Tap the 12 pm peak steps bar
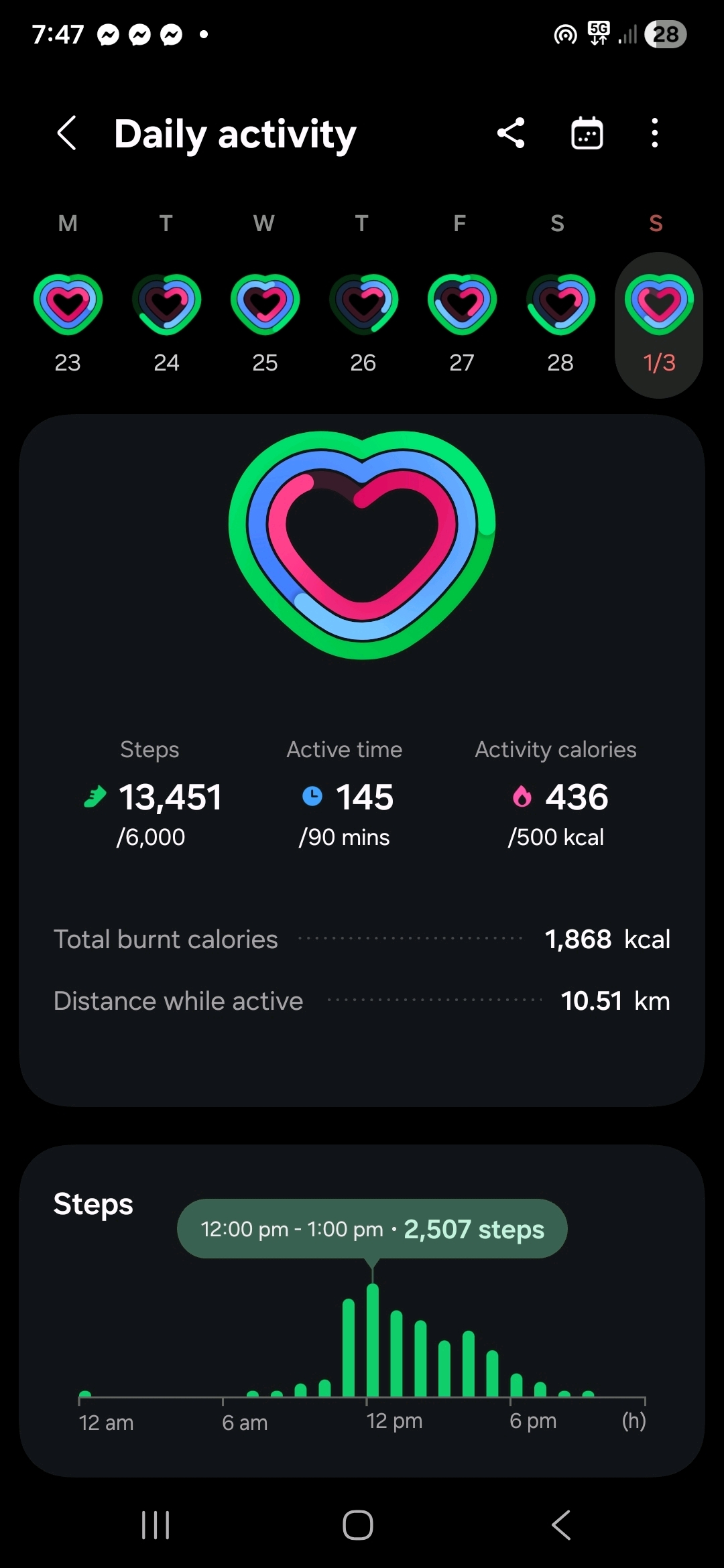Viewport: 724px width, 1568px height. pos(373,1340)
